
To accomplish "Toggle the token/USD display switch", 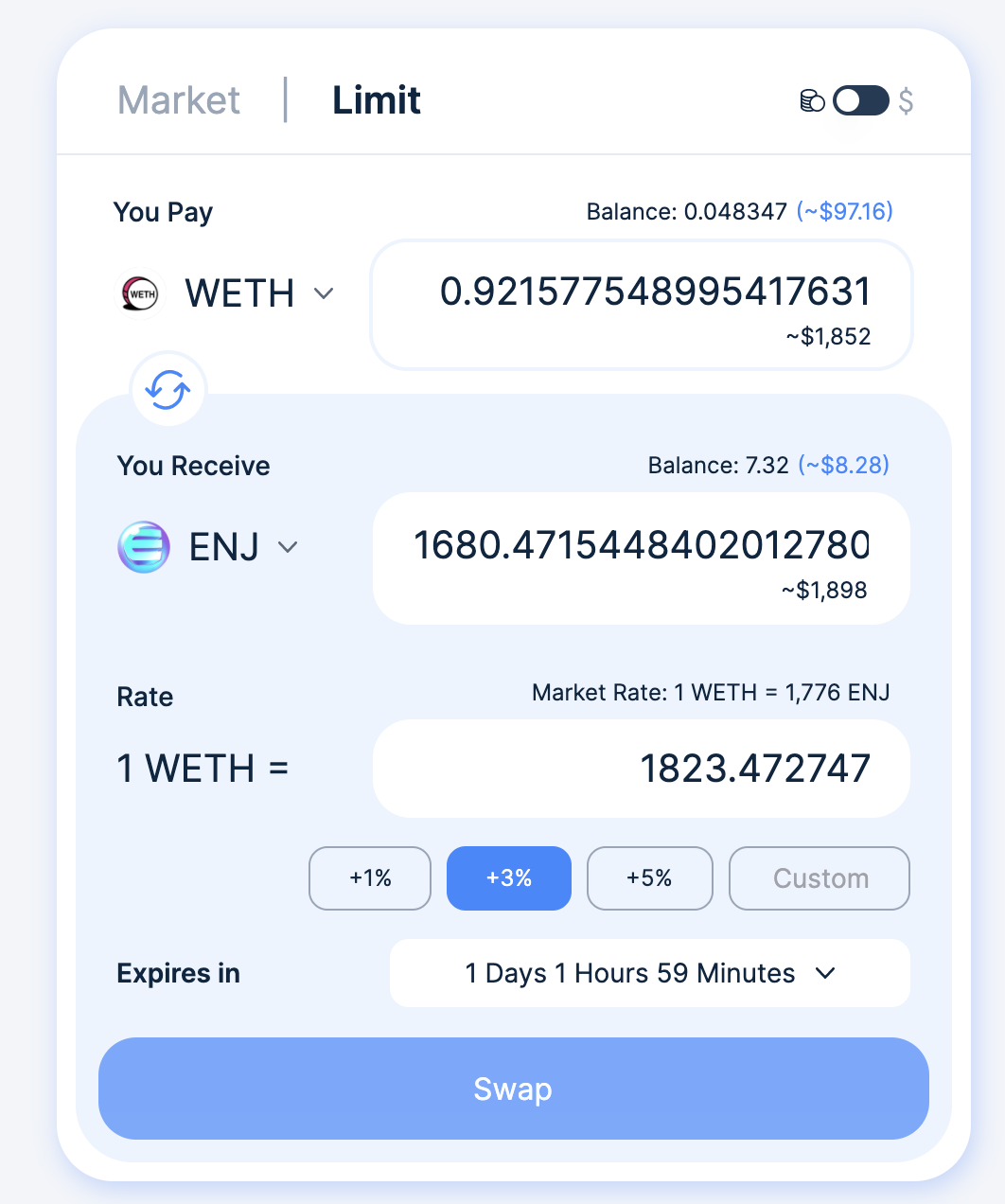I will pos(860,100).
